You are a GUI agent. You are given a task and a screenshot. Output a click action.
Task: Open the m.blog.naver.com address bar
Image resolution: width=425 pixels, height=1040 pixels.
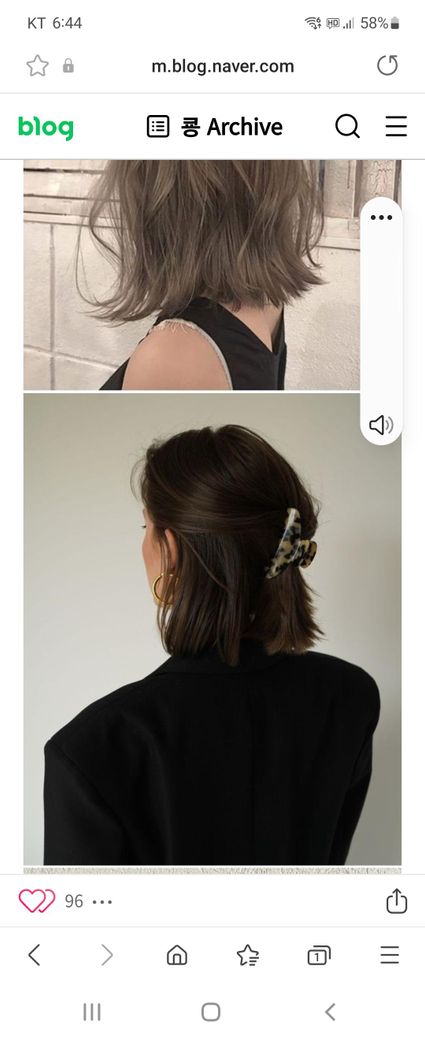coord(222,66)
